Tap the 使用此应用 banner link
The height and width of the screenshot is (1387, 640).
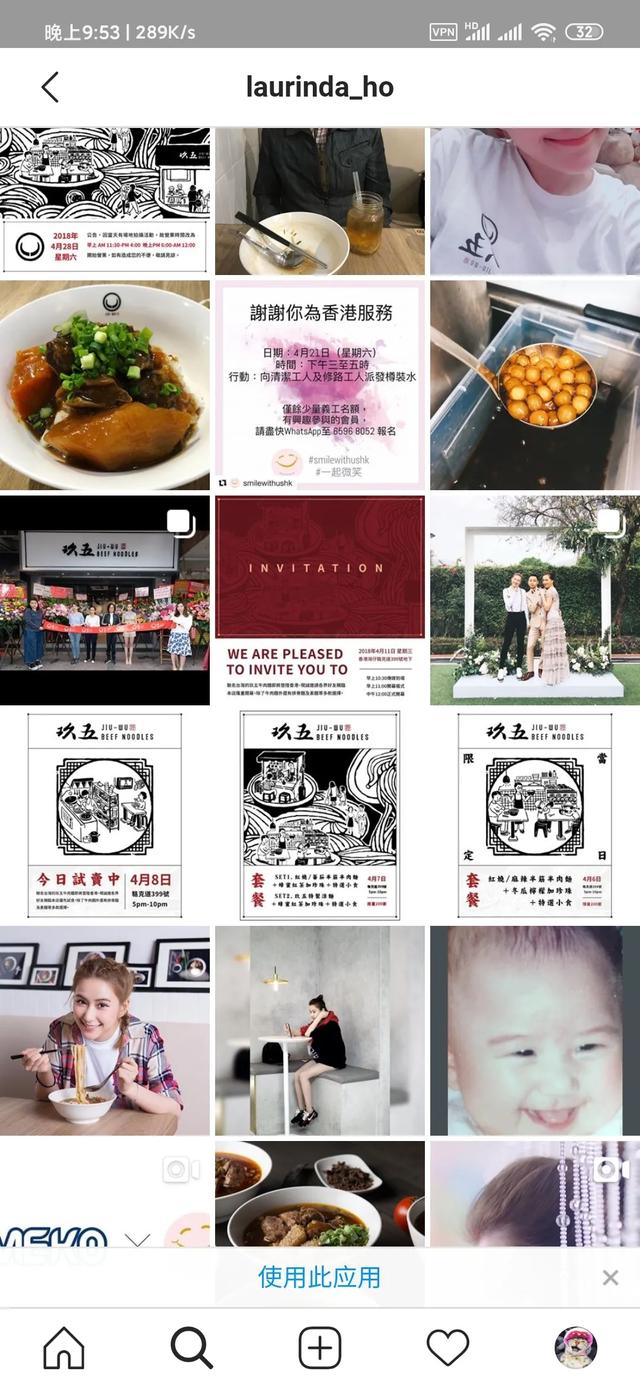coord(319,1277)
